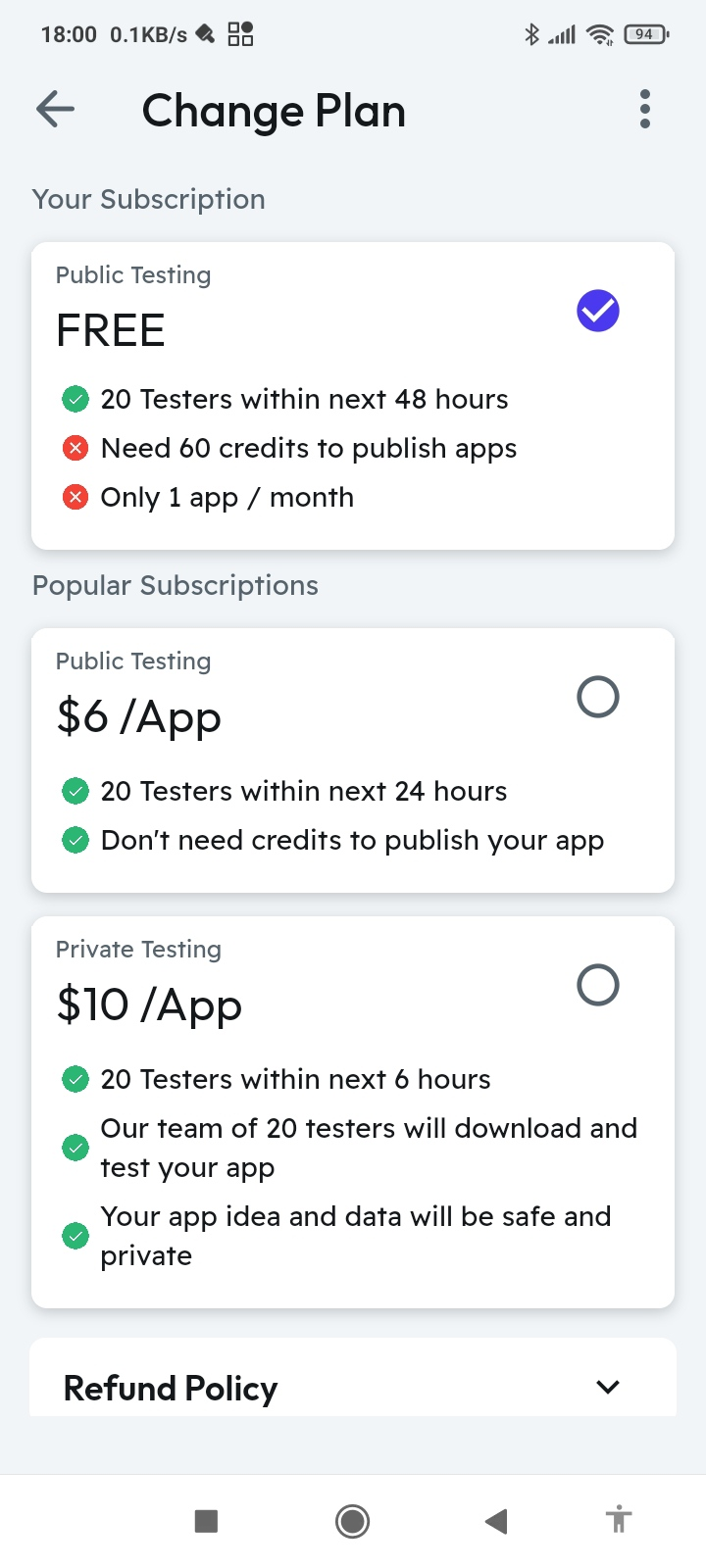This screenshot has height=1568, width=706.
Task: Pick the $10 /App Private Testing plan
Action: 597,986
